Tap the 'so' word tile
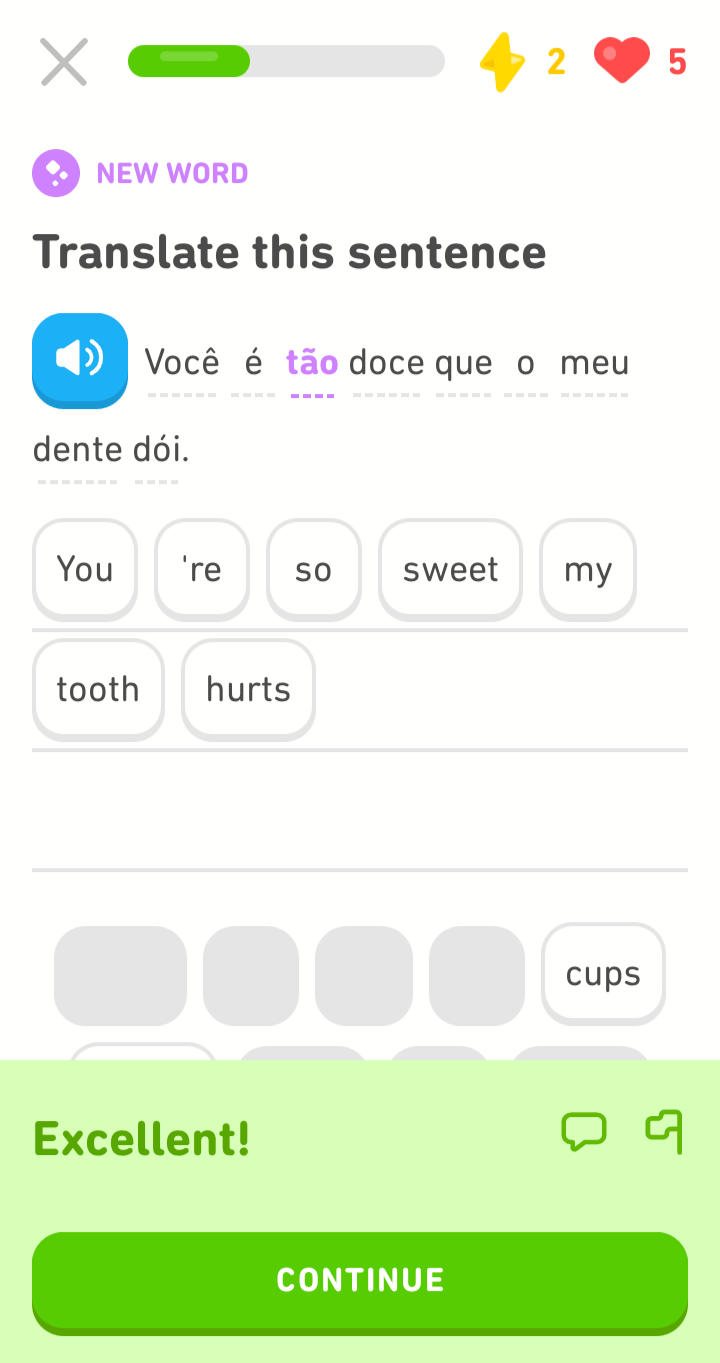This screenshot has width=720, height=1363. coord(314,569)
